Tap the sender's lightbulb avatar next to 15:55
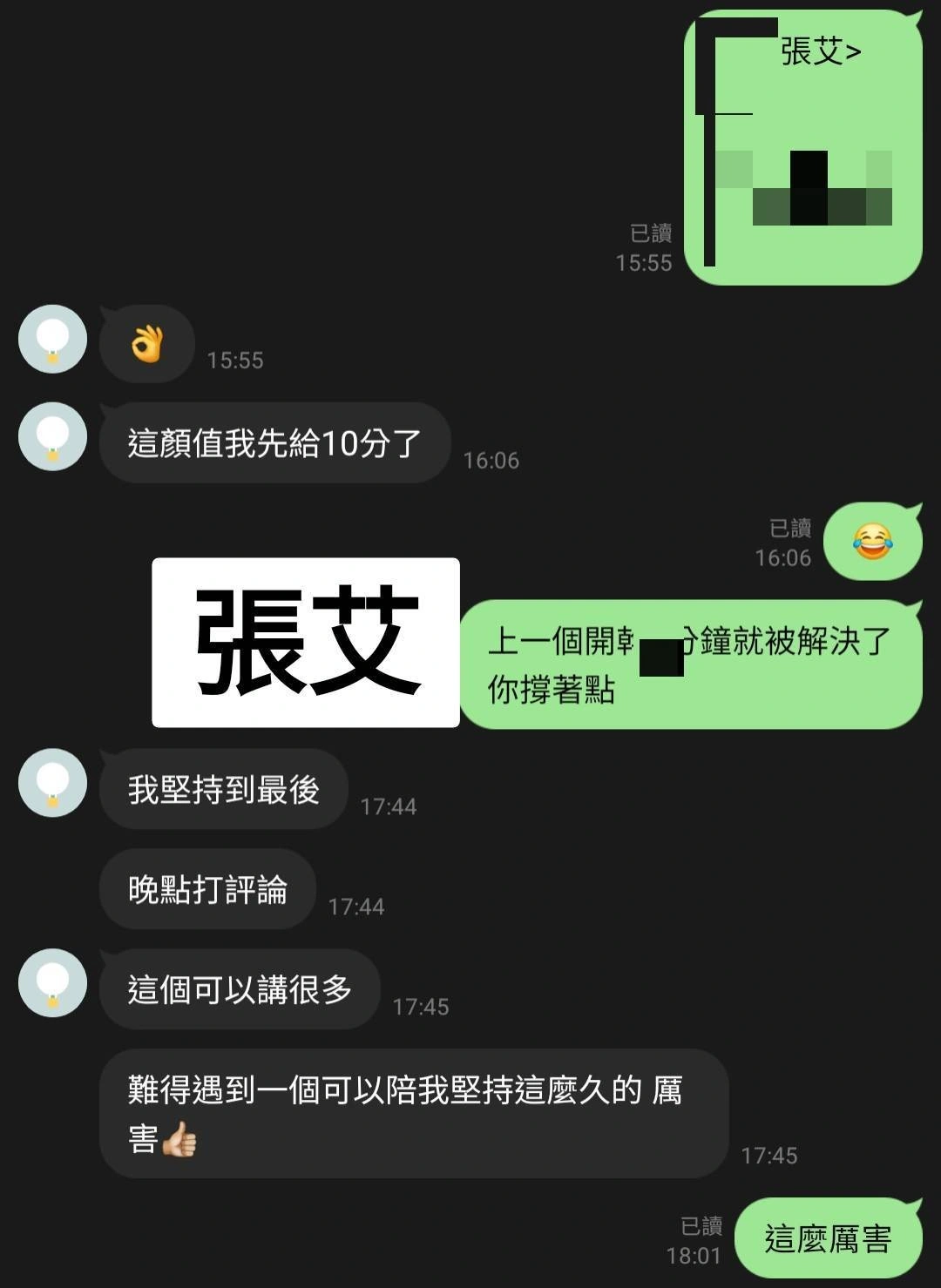941x1288 pixels. coord(51,339)
